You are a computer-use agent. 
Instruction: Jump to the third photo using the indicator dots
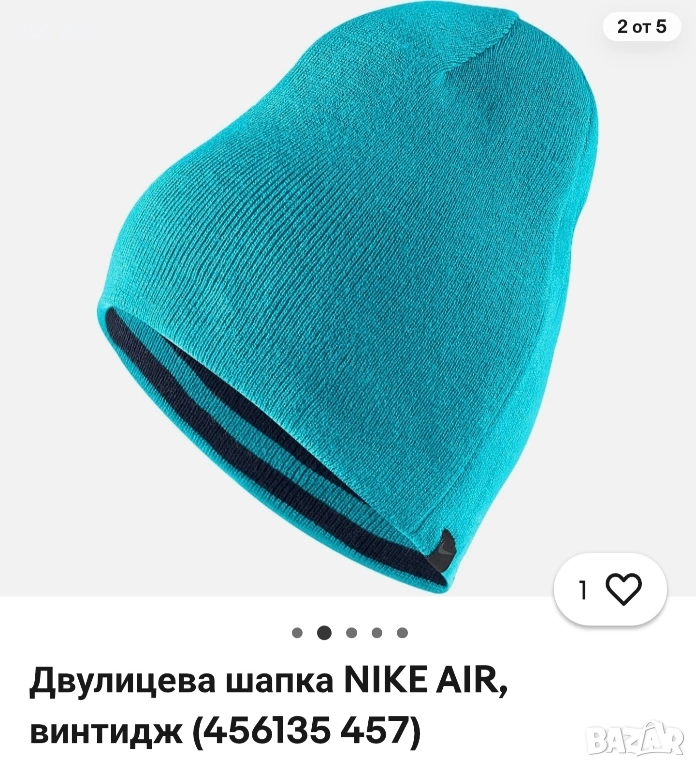351,633
